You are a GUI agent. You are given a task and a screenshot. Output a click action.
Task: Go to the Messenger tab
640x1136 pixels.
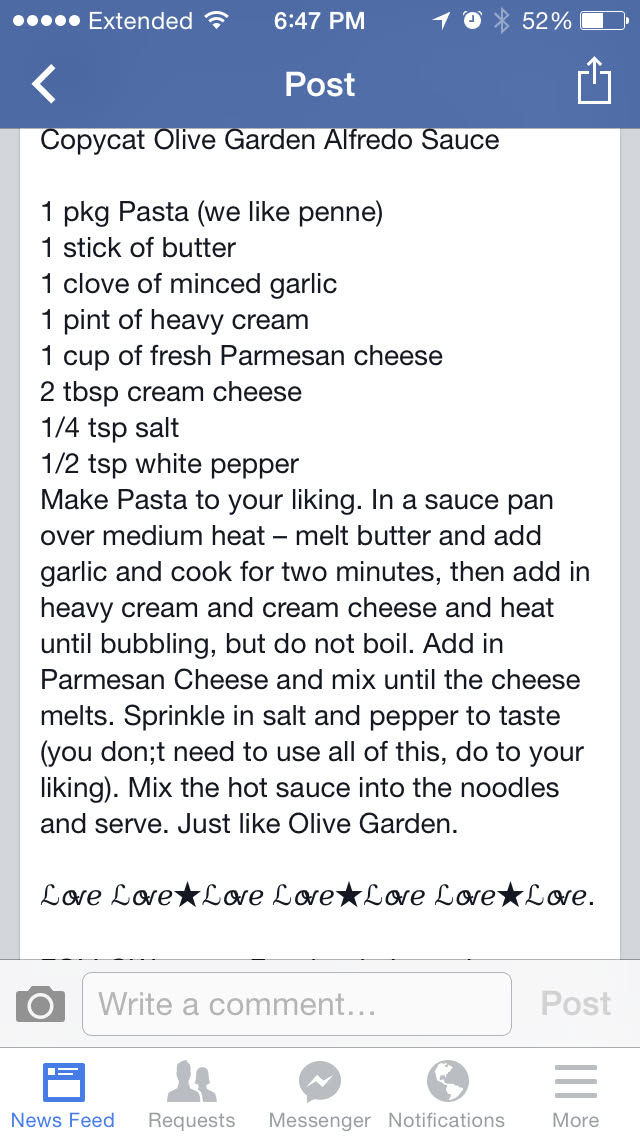tap(319, 1094)
